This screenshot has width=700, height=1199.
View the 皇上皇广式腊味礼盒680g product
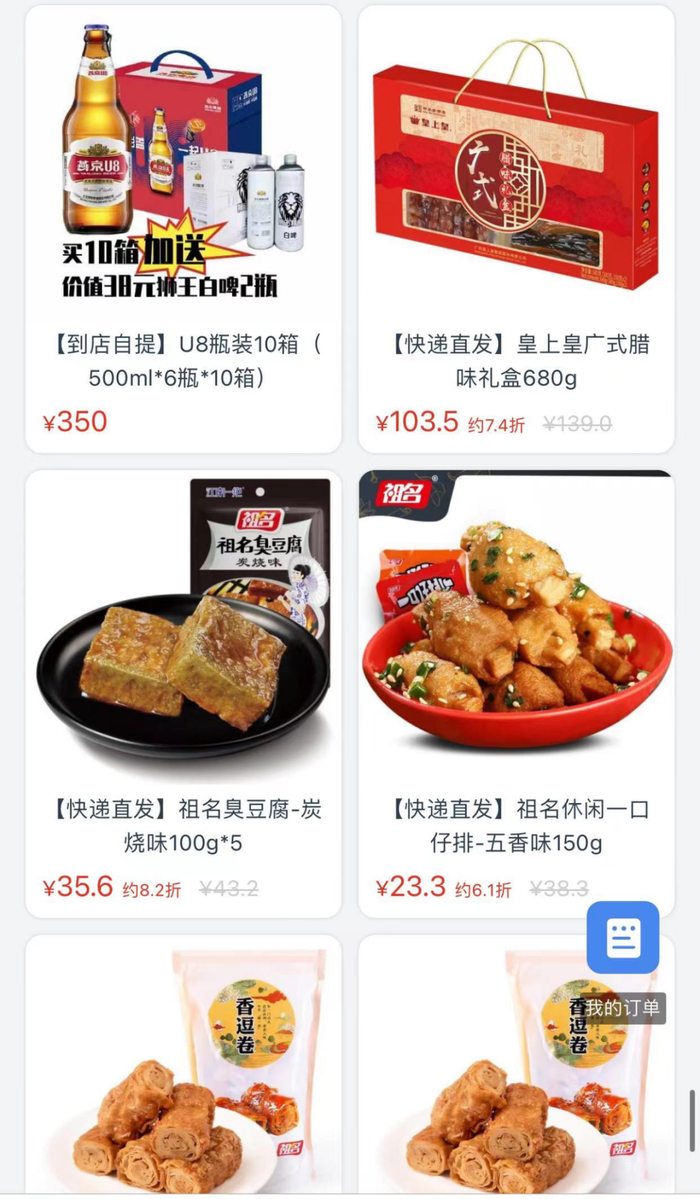[516, 230]
